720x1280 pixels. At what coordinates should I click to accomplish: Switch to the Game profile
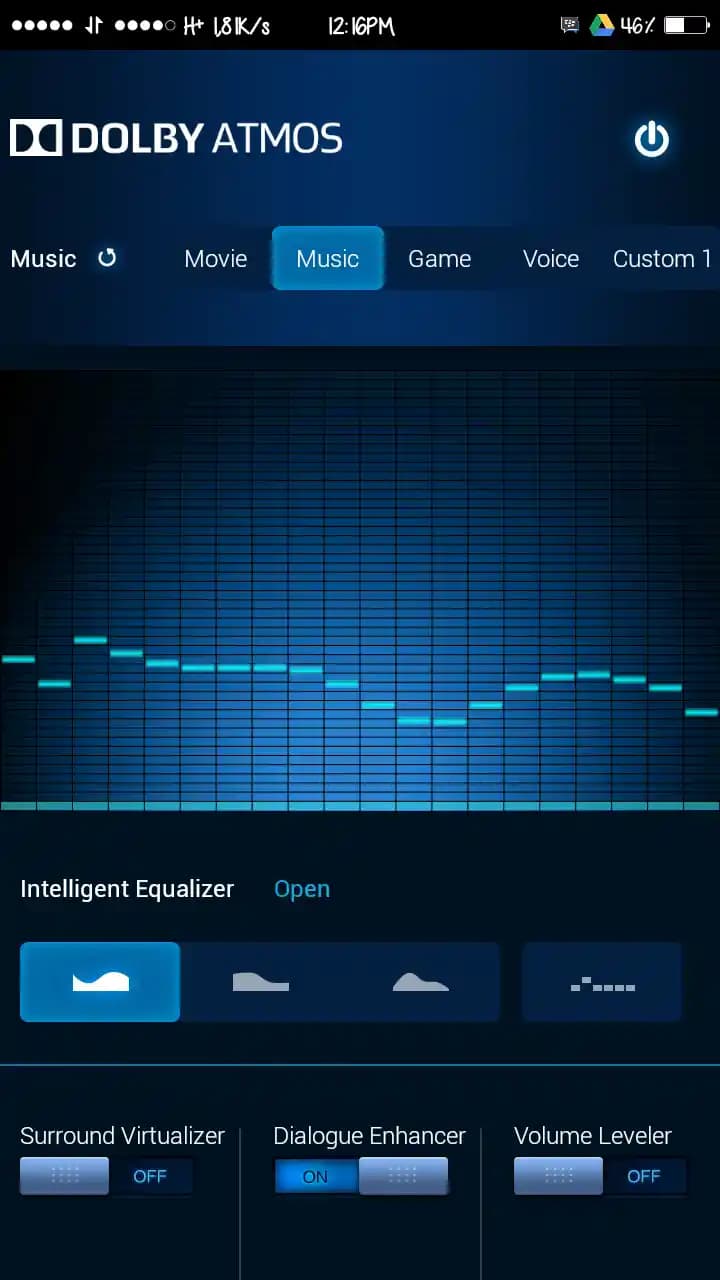(439, 259)
